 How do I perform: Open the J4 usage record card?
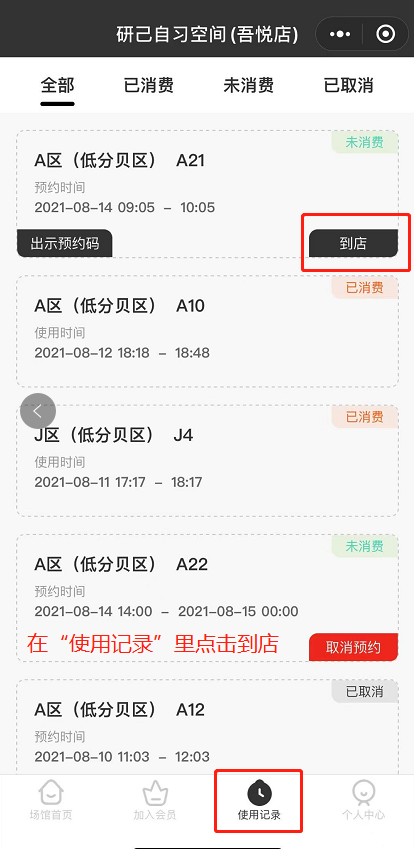[x=207, y=460]
